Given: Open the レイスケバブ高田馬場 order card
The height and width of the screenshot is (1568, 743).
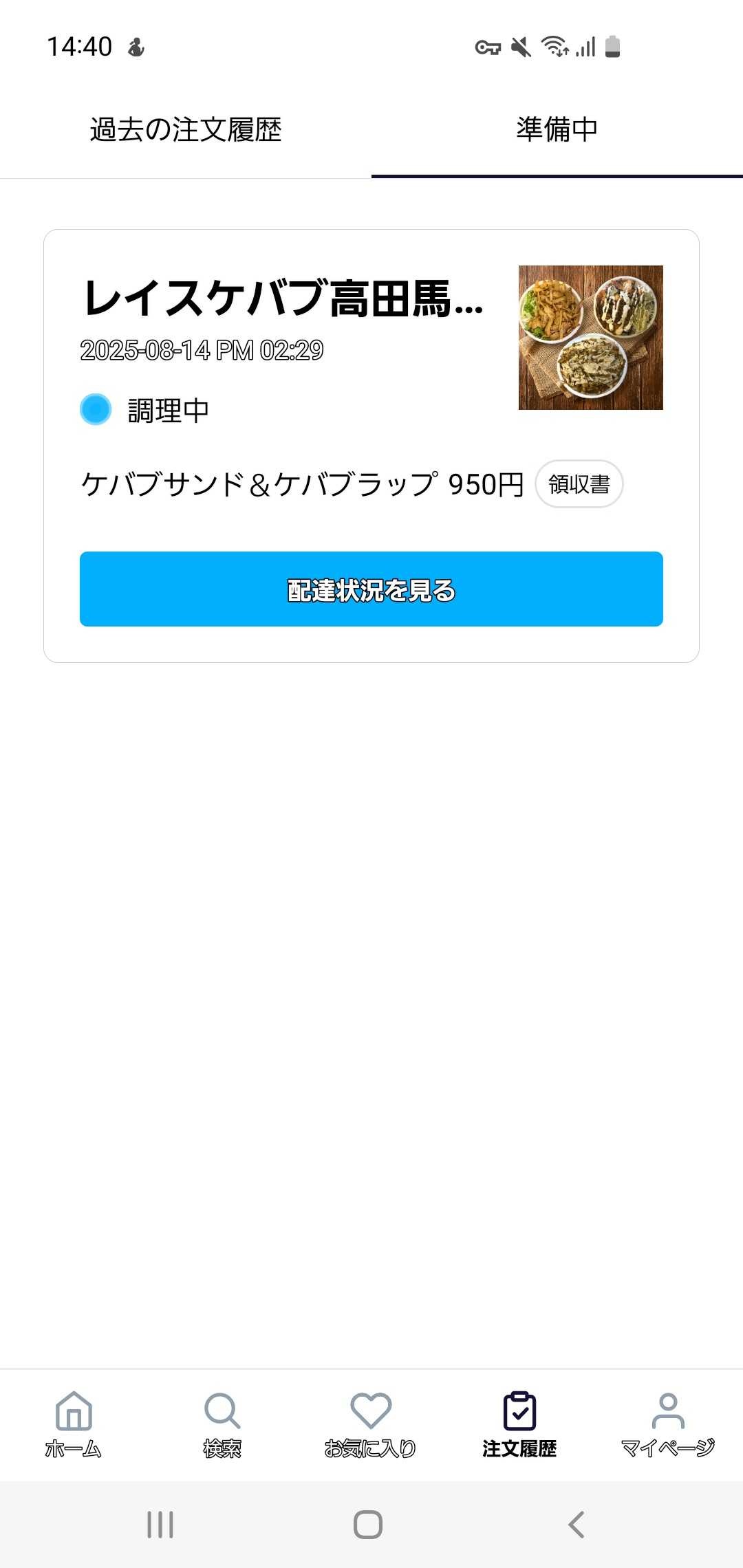Looking at the screenshot, I should point(282,299).
